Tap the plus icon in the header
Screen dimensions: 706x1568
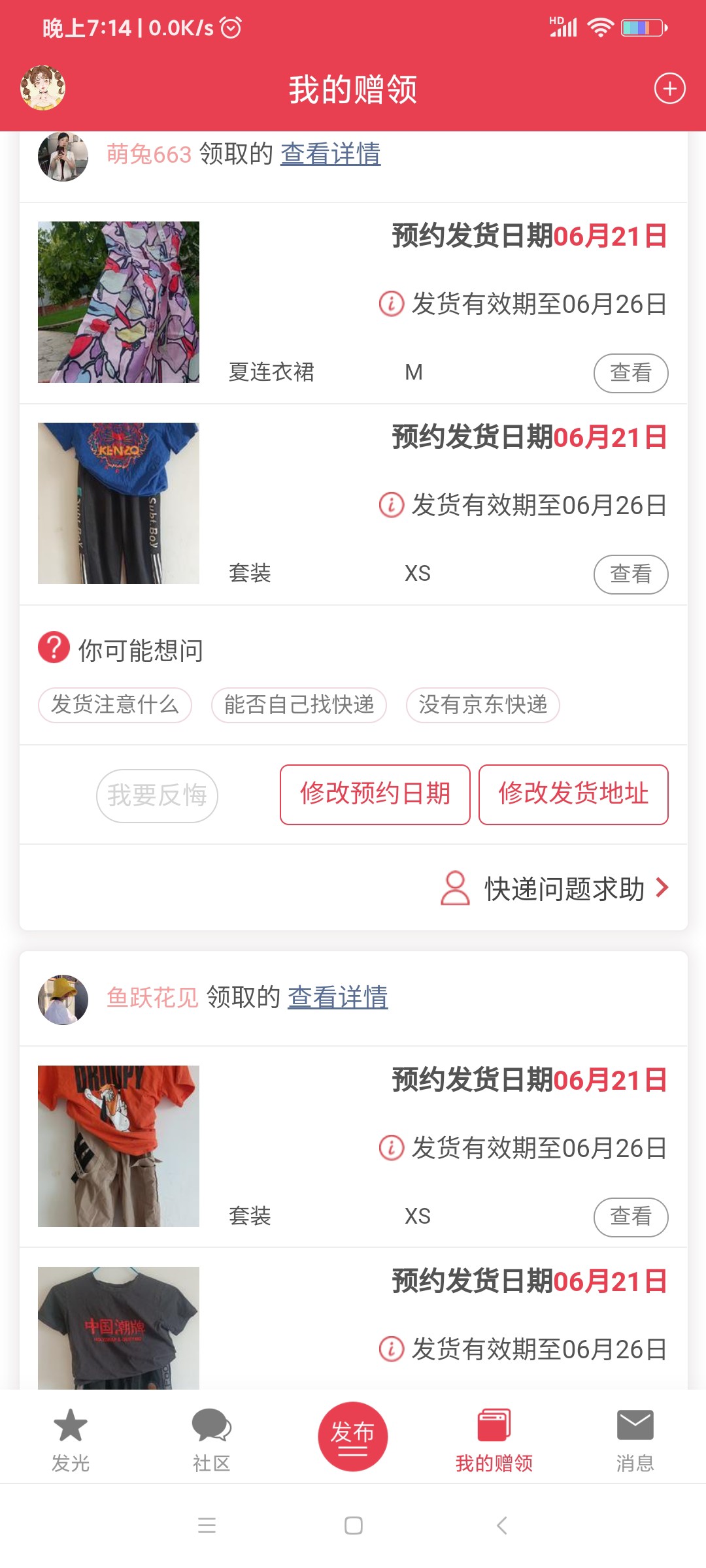(670, 89)
